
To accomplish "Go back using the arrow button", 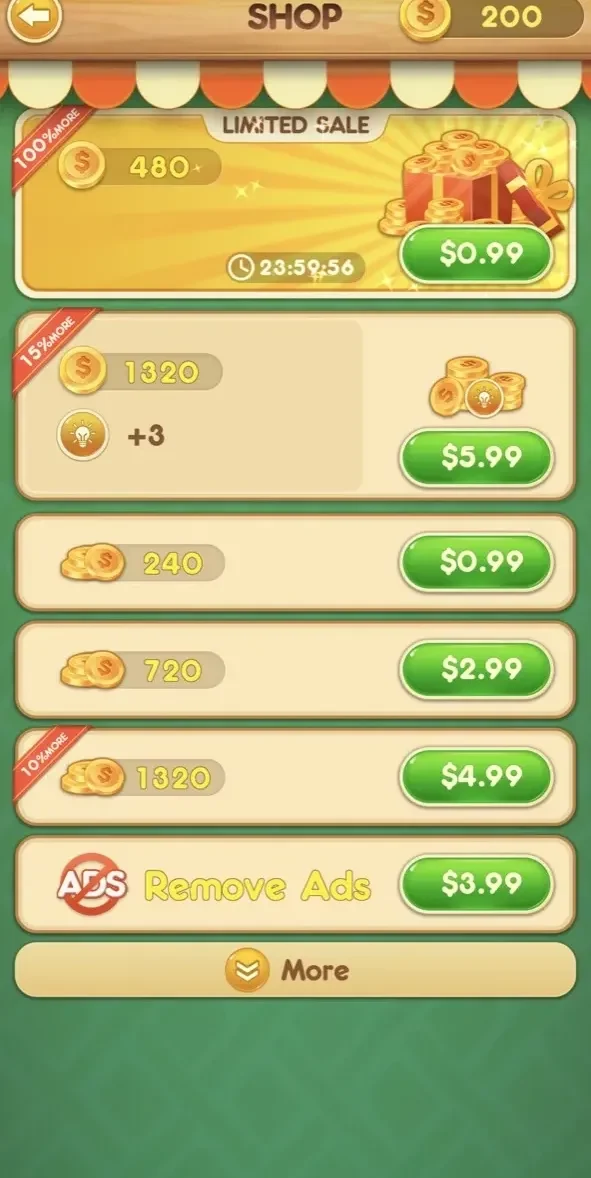I will click(34, 17).
